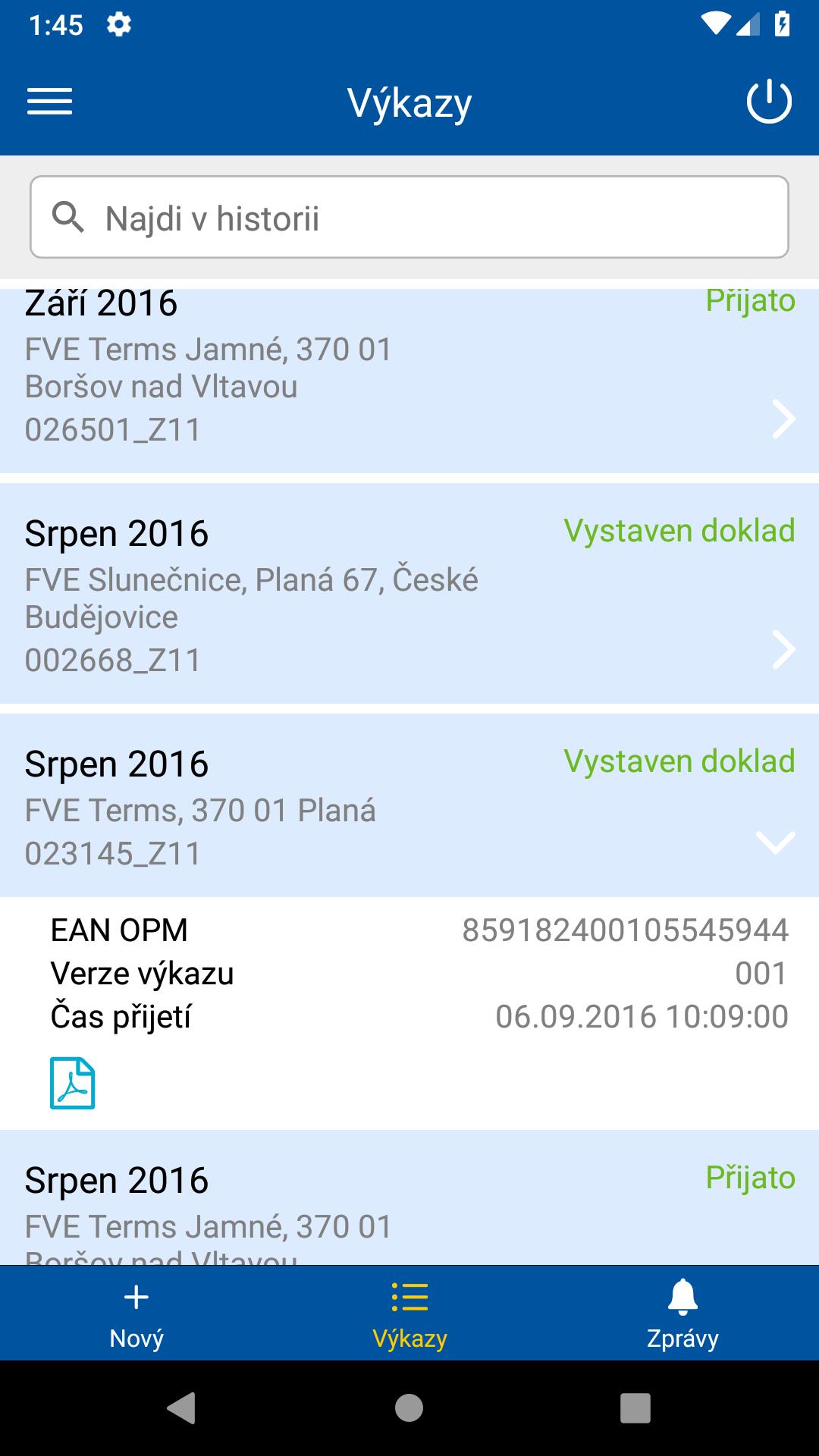Viewport: 819px width, 1456px height.
Task: Open the hamburger drawer menu
Action: coord(49,102)
